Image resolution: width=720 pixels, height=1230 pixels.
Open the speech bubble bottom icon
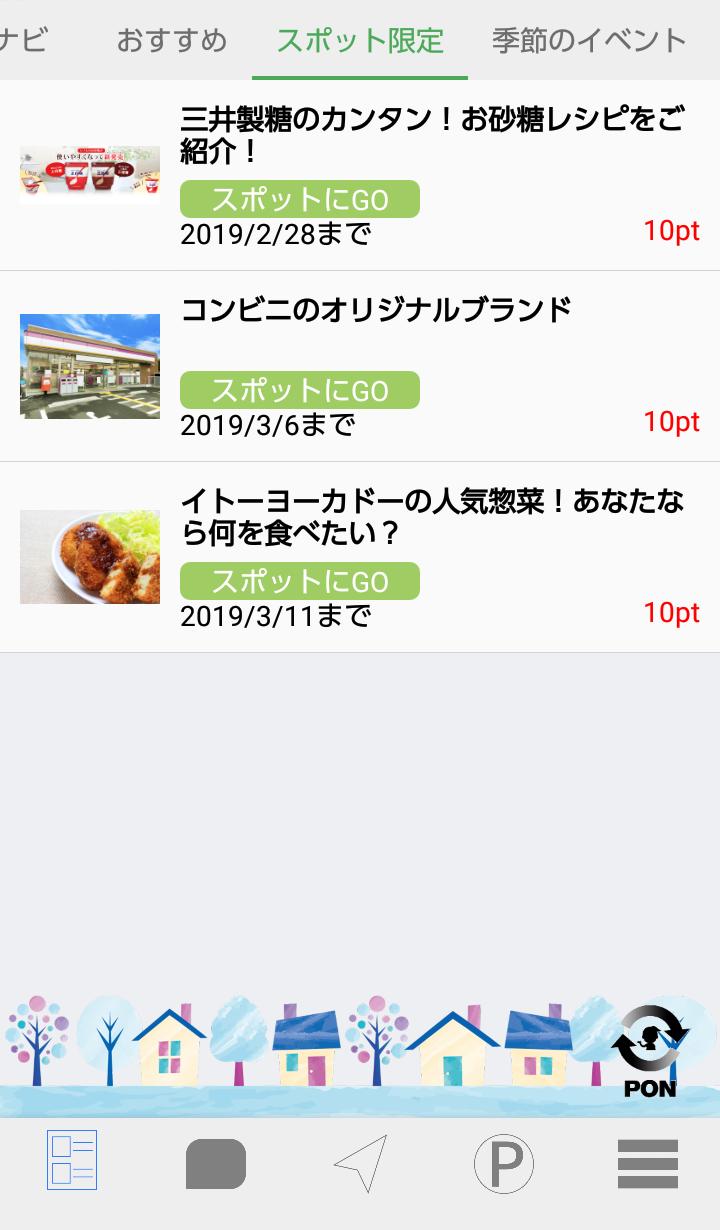216,1164
